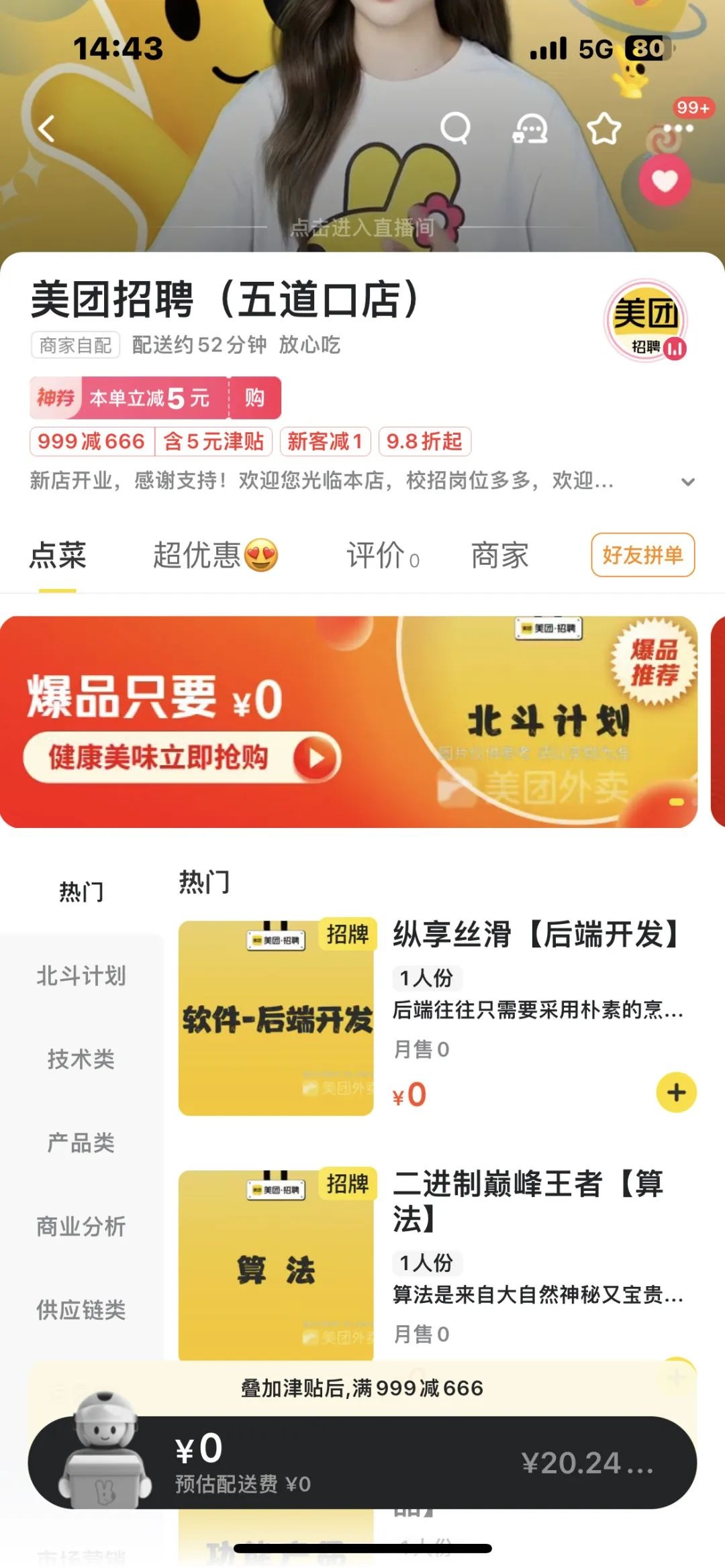Select 技术类 category in sidebar
Image resolution: width=725 pixels, height=1568 pixels.
coord(81,1059)
